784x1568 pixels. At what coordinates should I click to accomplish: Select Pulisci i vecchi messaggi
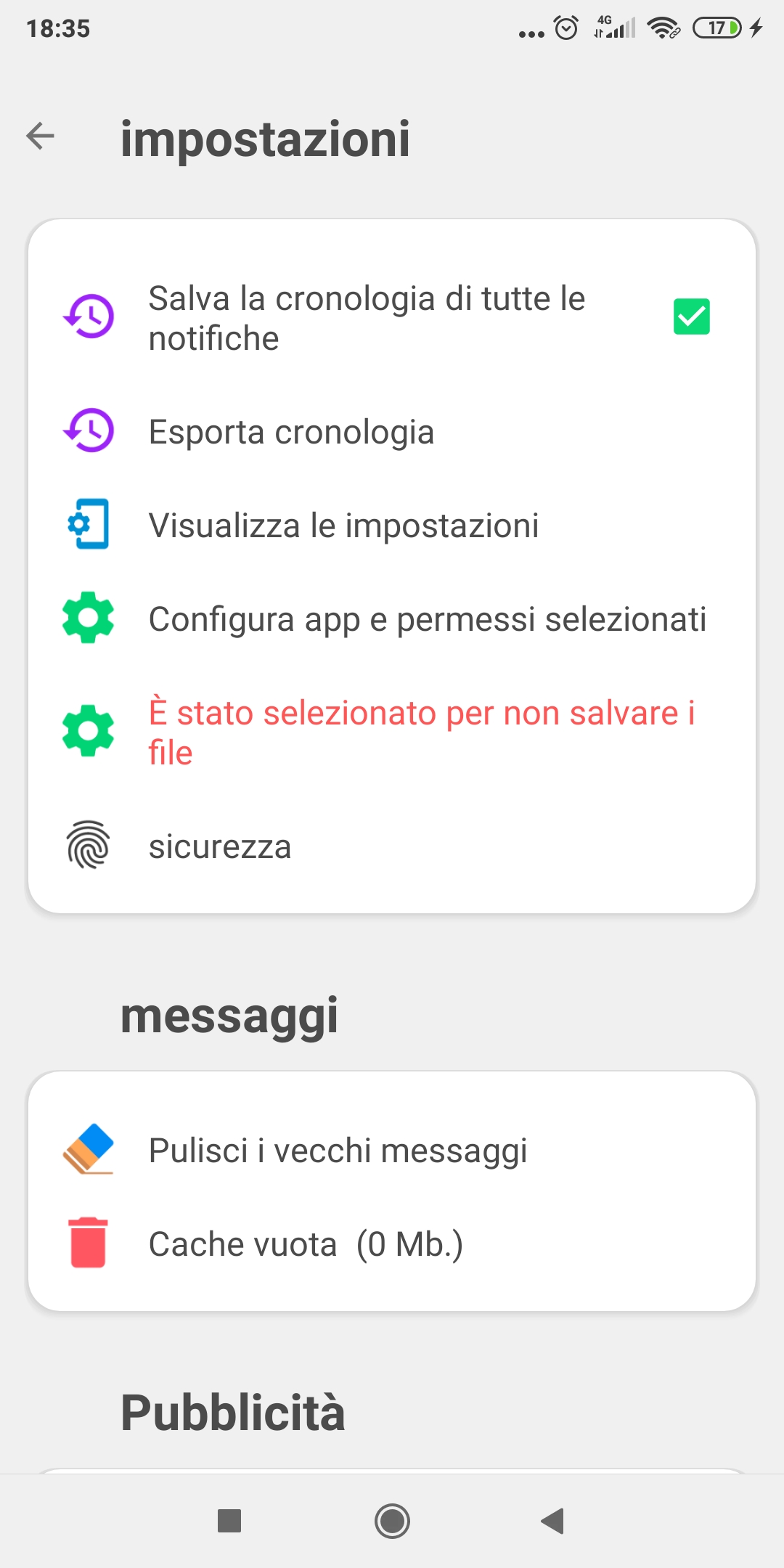click(x=338, y=1151)
